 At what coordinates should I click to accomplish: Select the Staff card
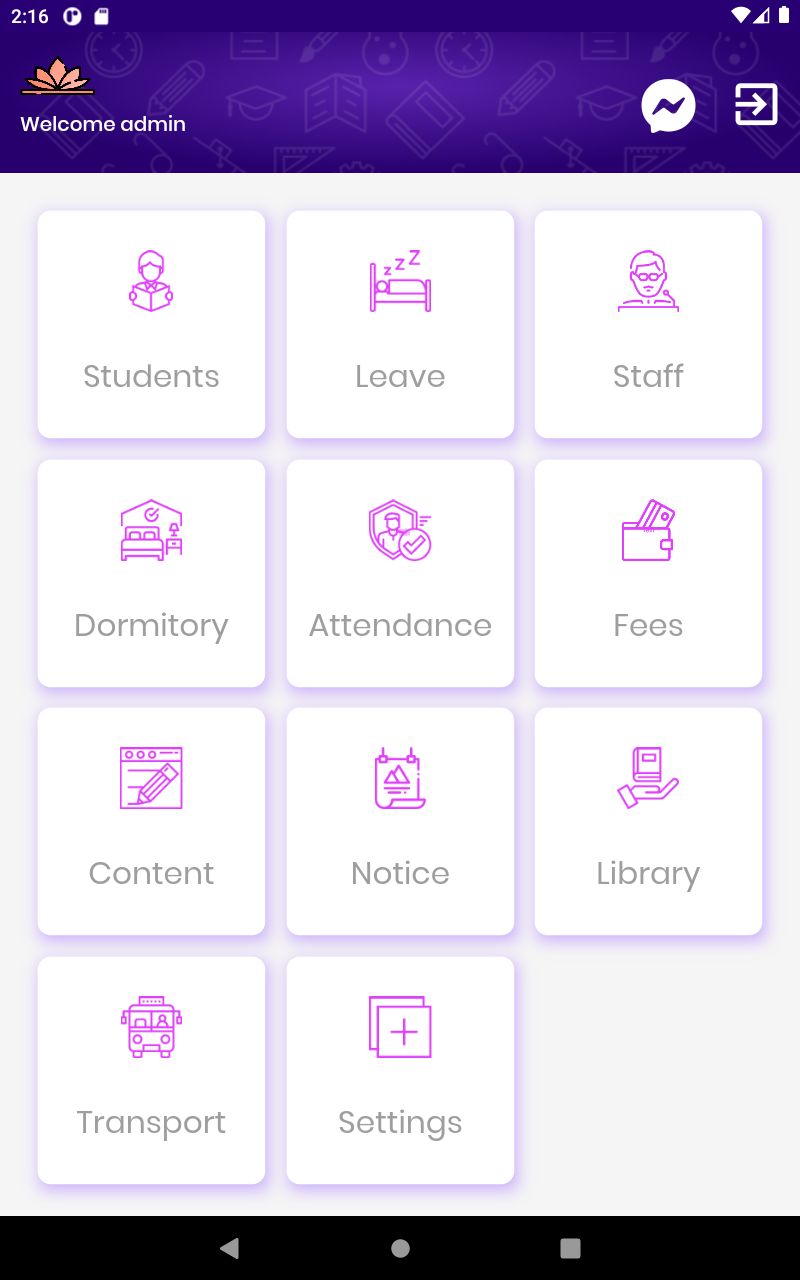coord(648,324)
